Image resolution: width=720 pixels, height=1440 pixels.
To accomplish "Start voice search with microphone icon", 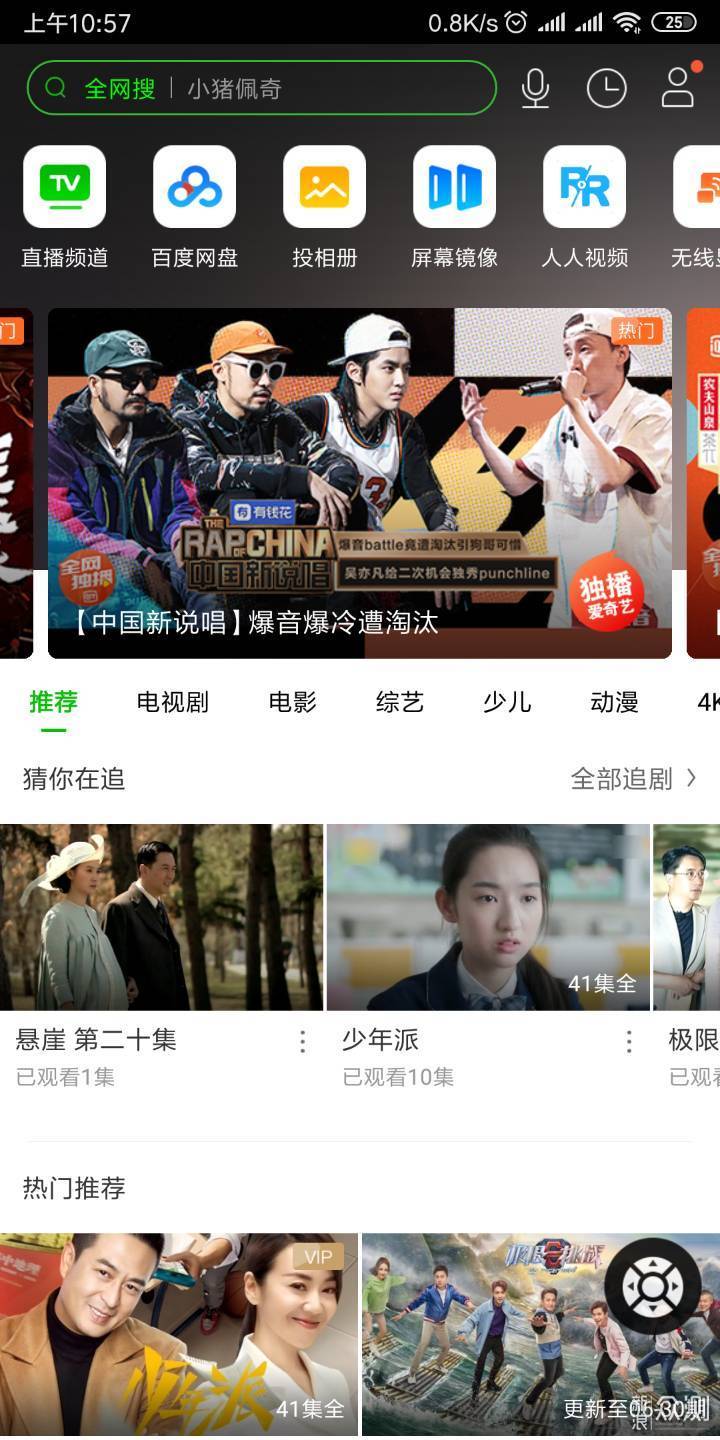I will pyautogui.click(x=536, y=89).
